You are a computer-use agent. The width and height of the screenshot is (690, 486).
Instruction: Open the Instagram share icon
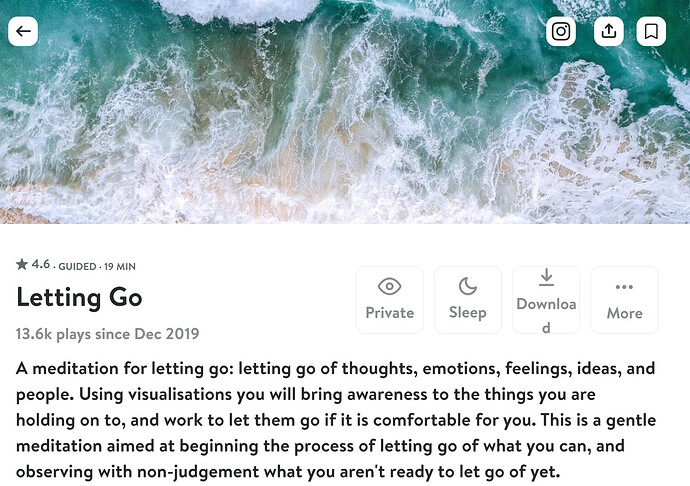point(561,31)
